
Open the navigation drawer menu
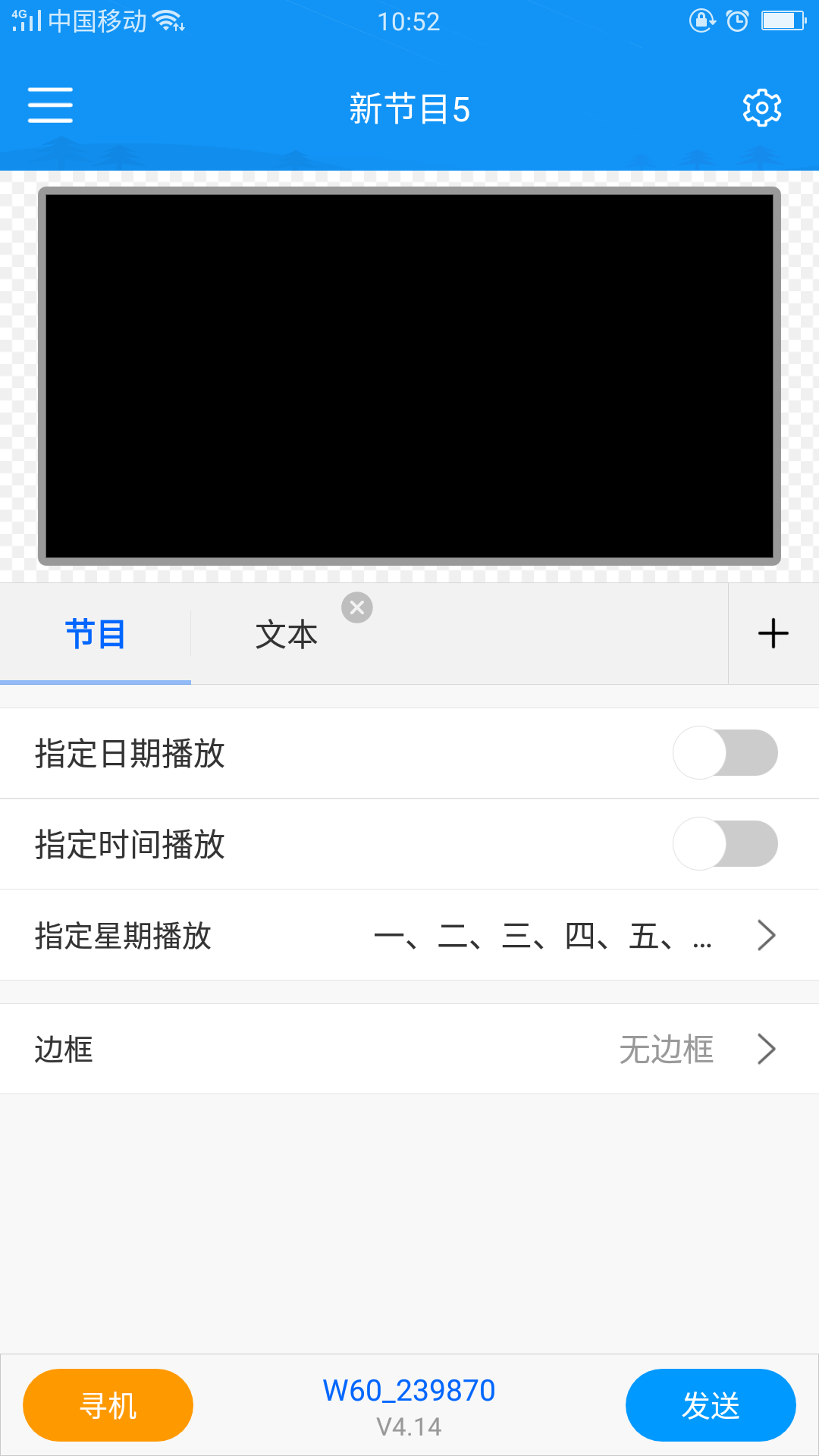50,106
